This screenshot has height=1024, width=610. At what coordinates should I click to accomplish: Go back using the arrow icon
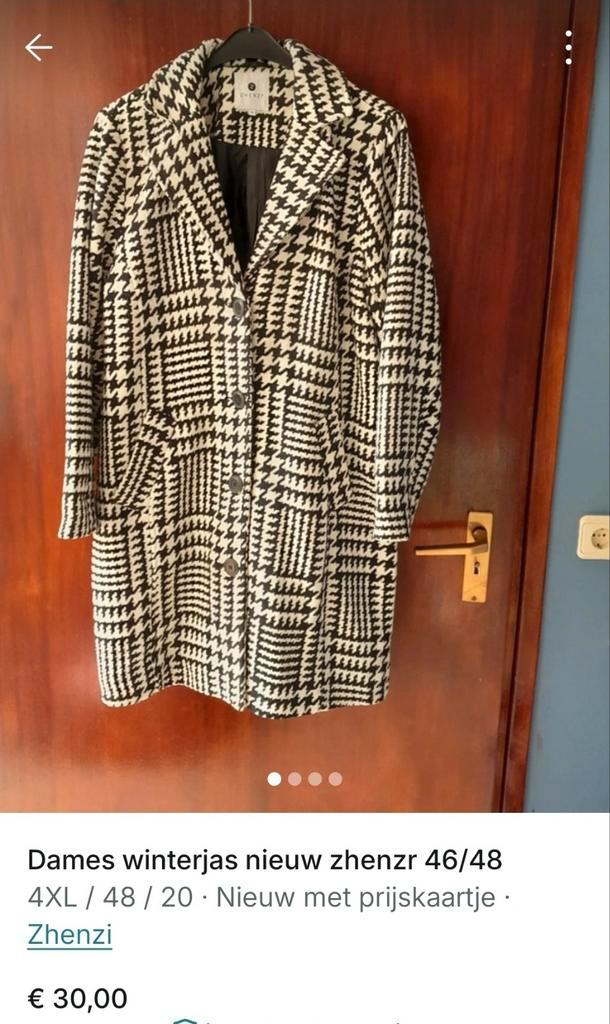coord(38,47)
